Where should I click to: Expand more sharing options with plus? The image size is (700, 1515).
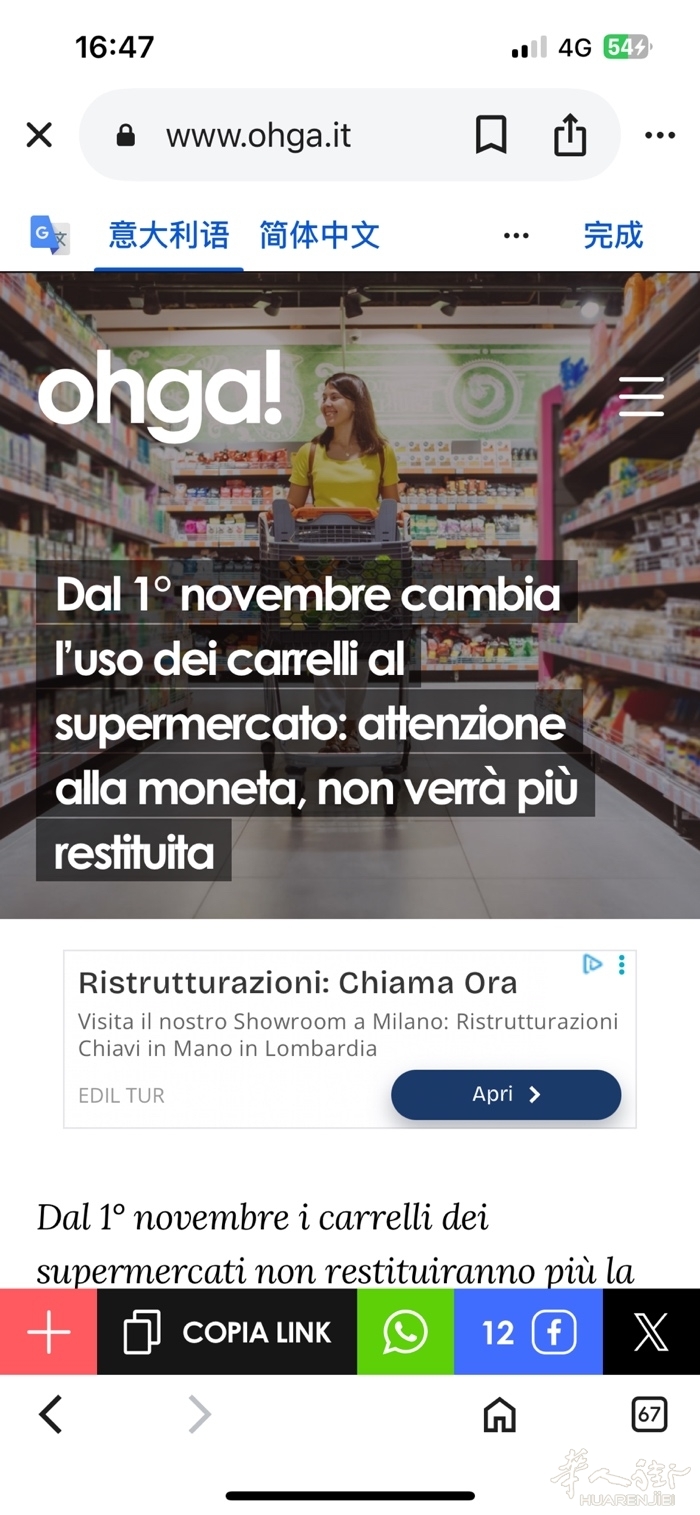(x=48, y=1332)
